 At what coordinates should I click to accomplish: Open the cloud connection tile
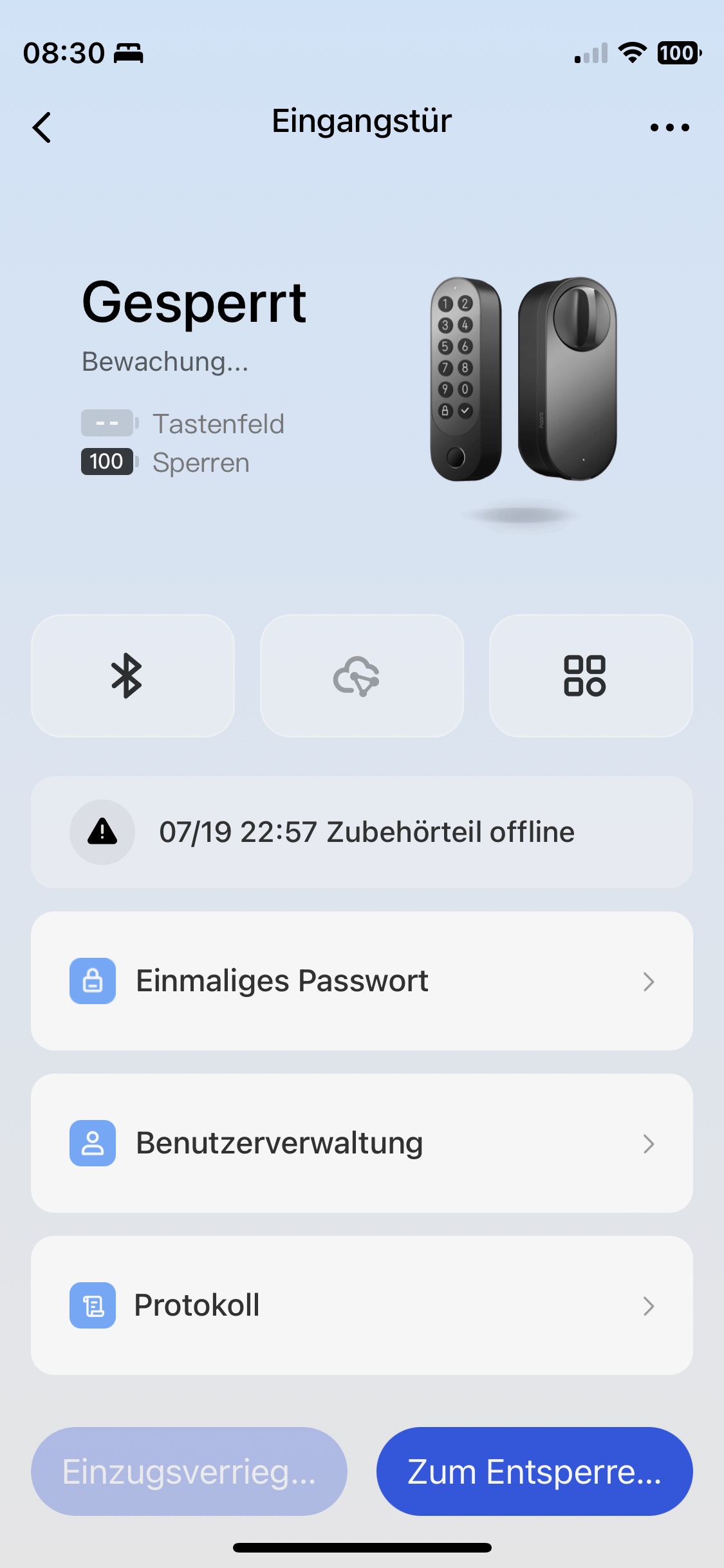point(362,676)
